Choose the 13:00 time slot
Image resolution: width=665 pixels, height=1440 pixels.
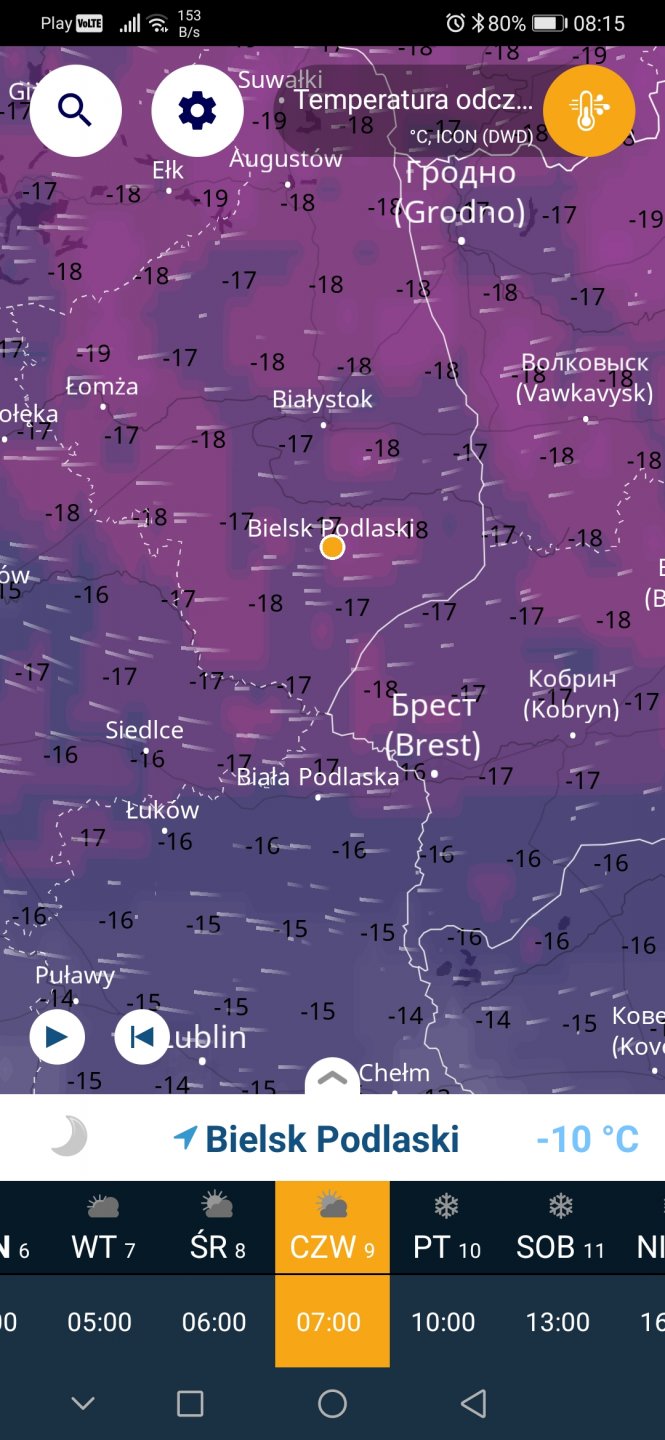tap(558, 1322)
